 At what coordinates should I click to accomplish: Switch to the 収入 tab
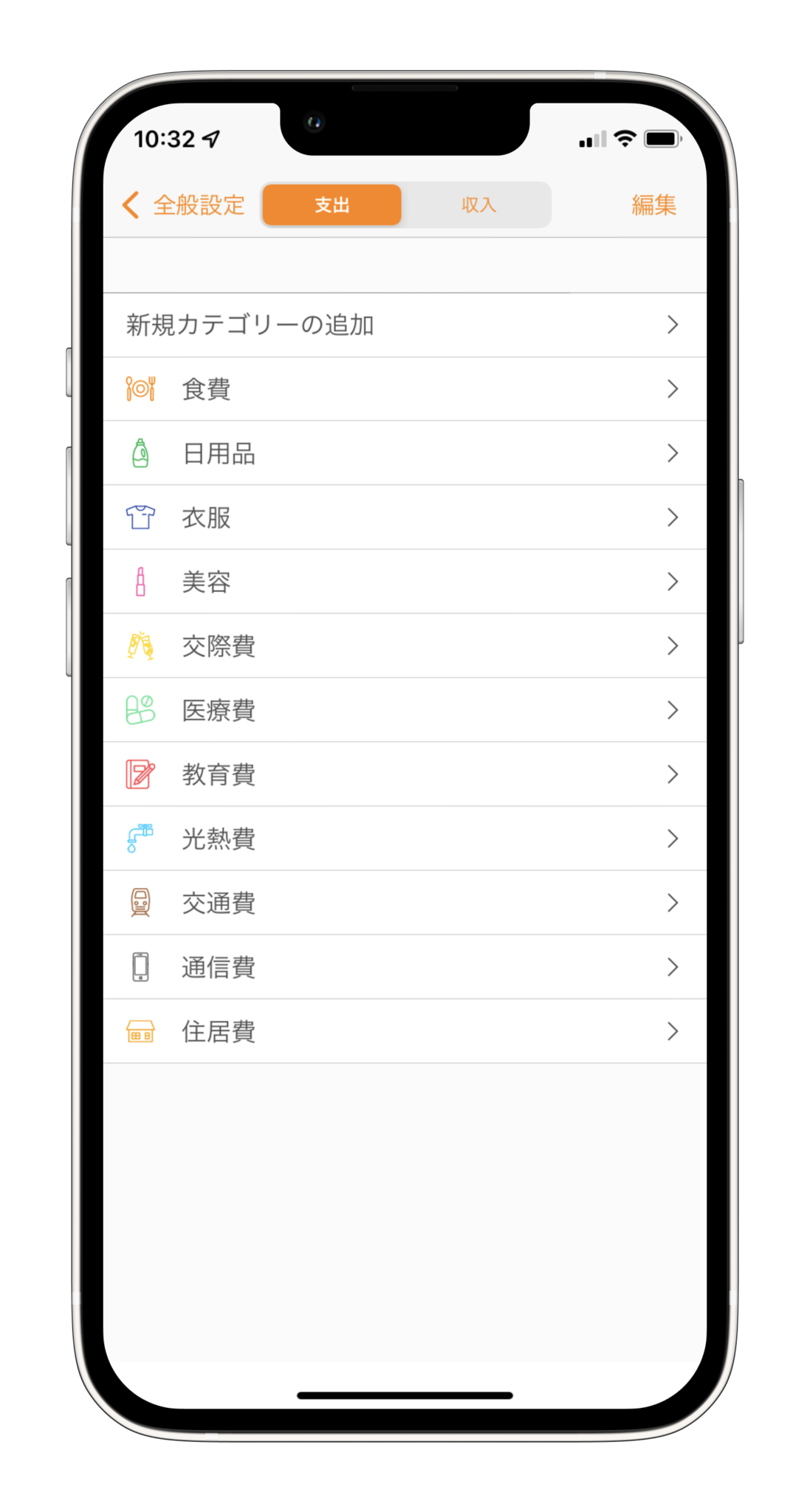pos(478,205)
